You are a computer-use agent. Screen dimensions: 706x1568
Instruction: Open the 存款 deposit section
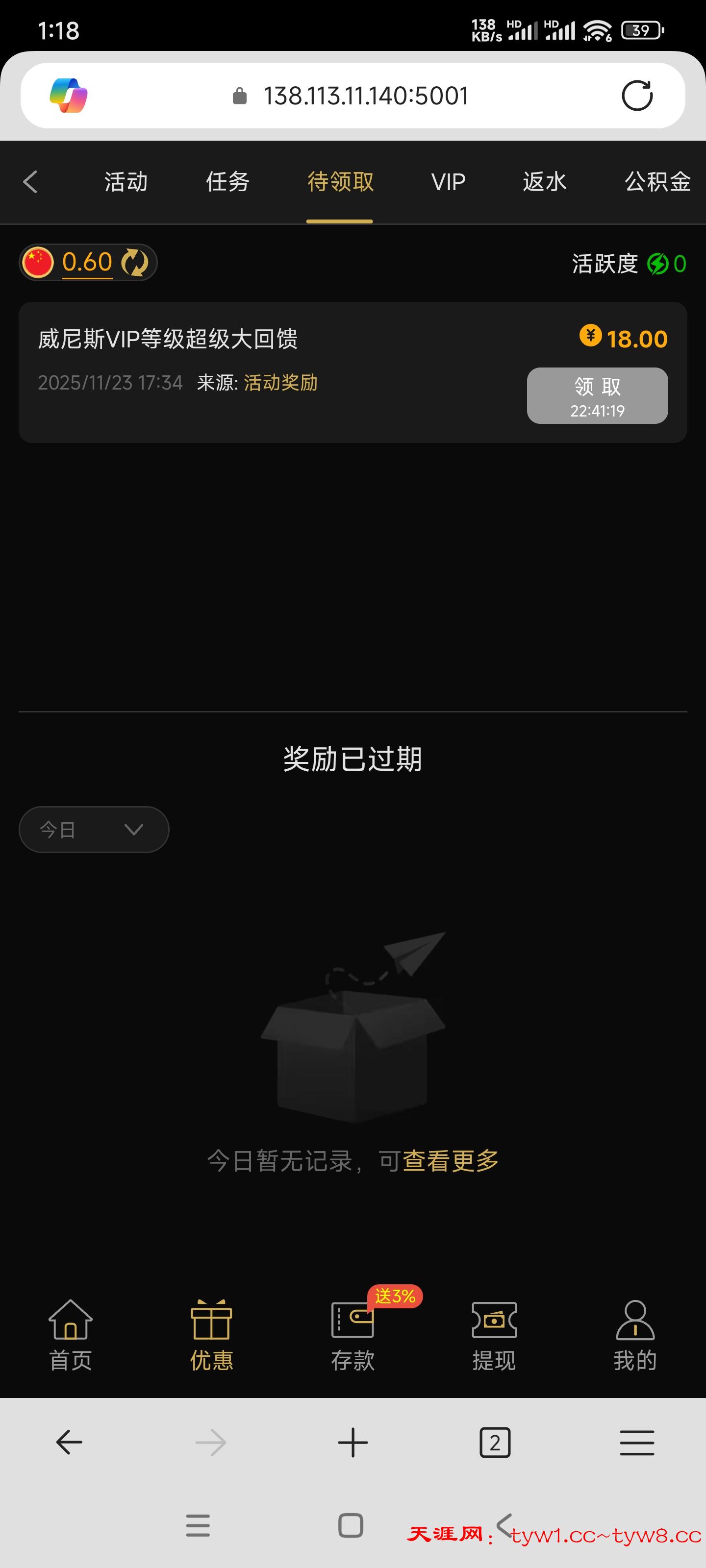pyautogui.click(x=353, y=1334)
